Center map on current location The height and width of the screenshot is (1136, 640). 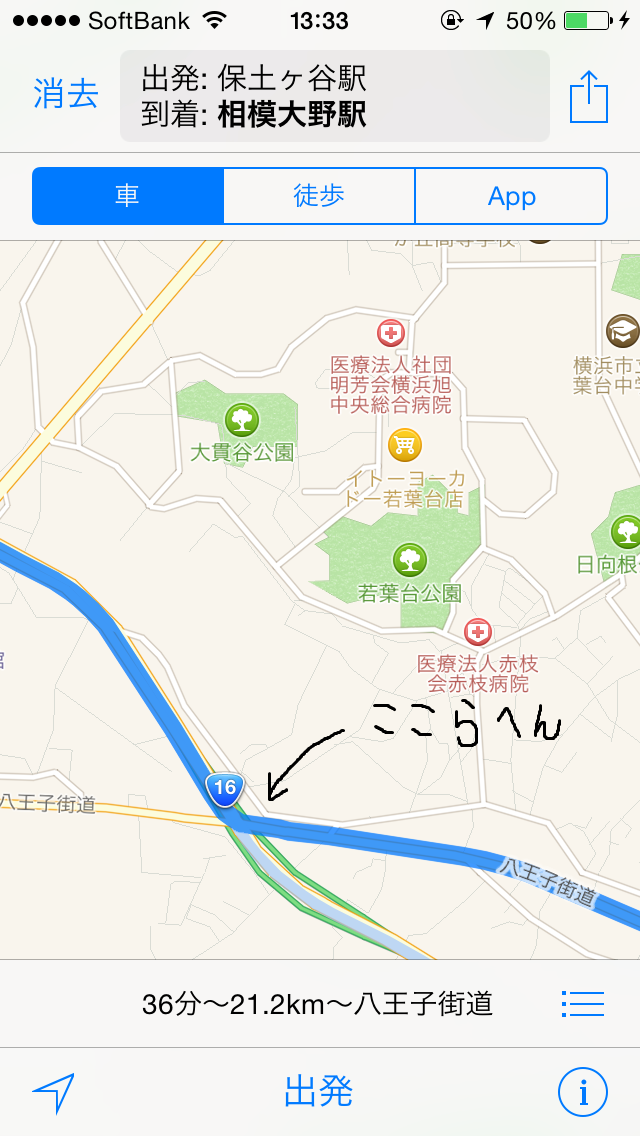click(x=53, y=1093)
